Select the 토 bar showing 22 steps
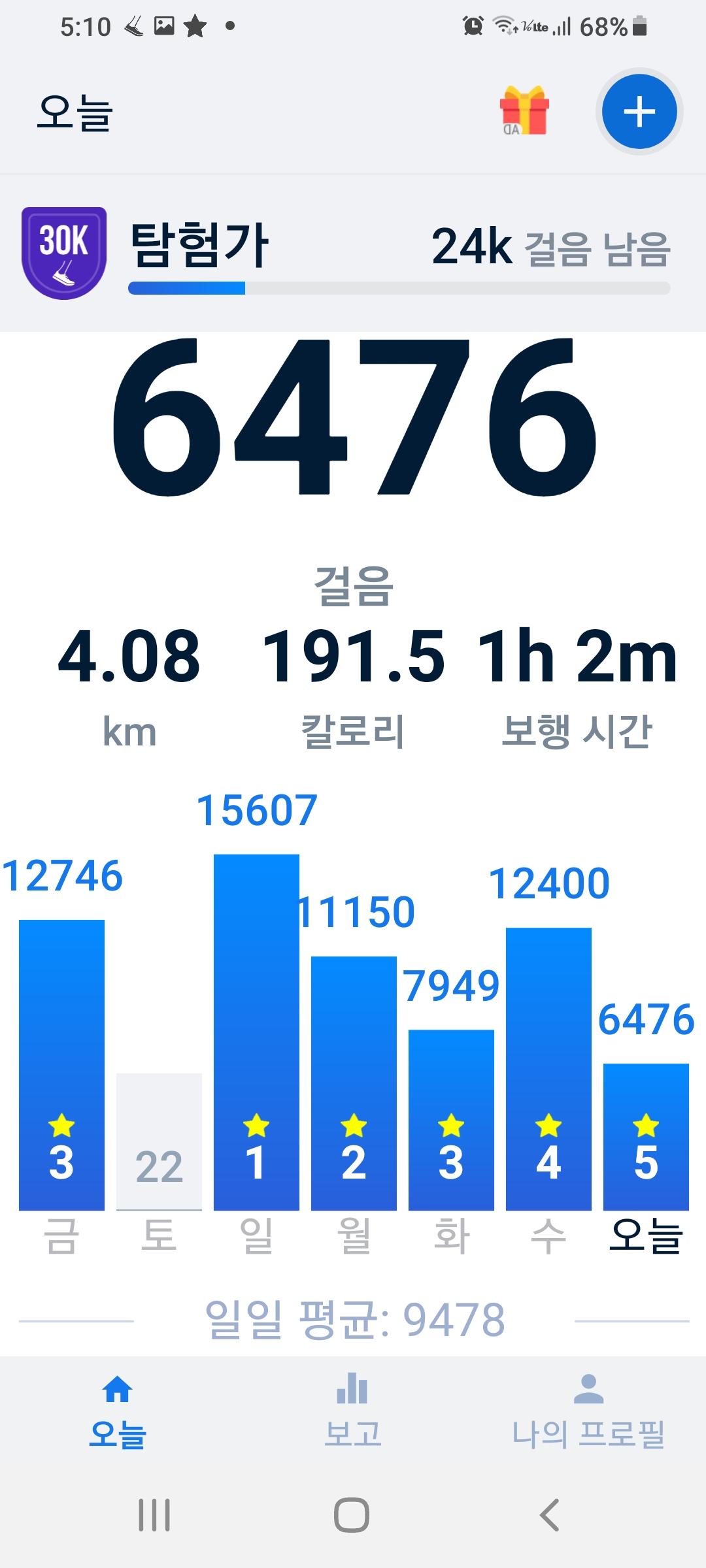The height and width of the screenshot is (1568, 706). (x=159, y=1141)
